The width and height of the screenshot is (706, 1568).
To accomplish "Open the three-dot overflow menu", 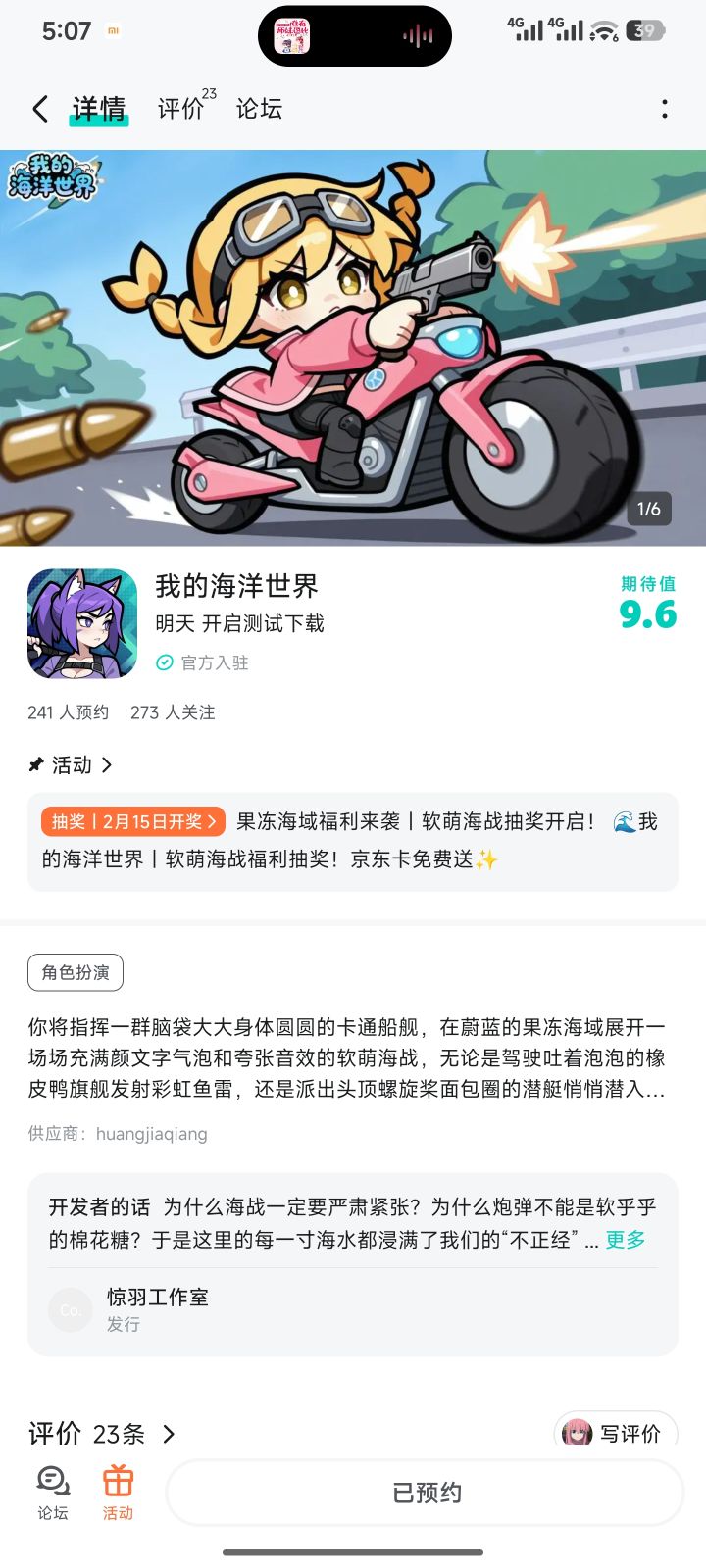I will point(666,108).
